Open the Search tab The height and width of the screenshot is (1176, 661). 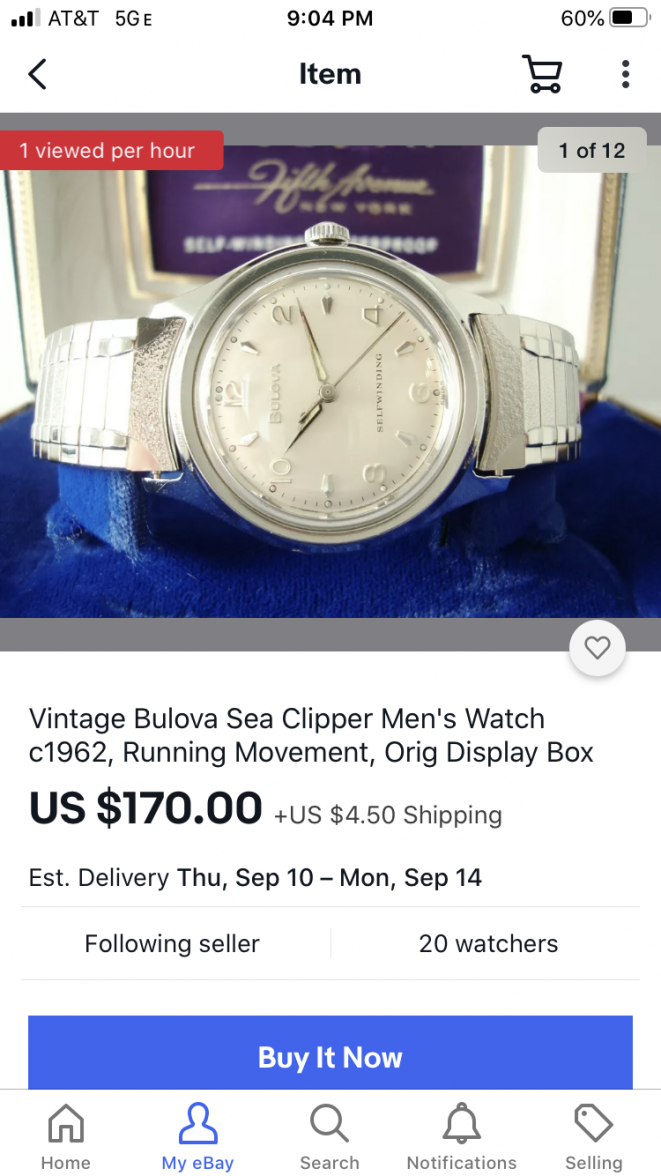click(x=329, y=1137)
